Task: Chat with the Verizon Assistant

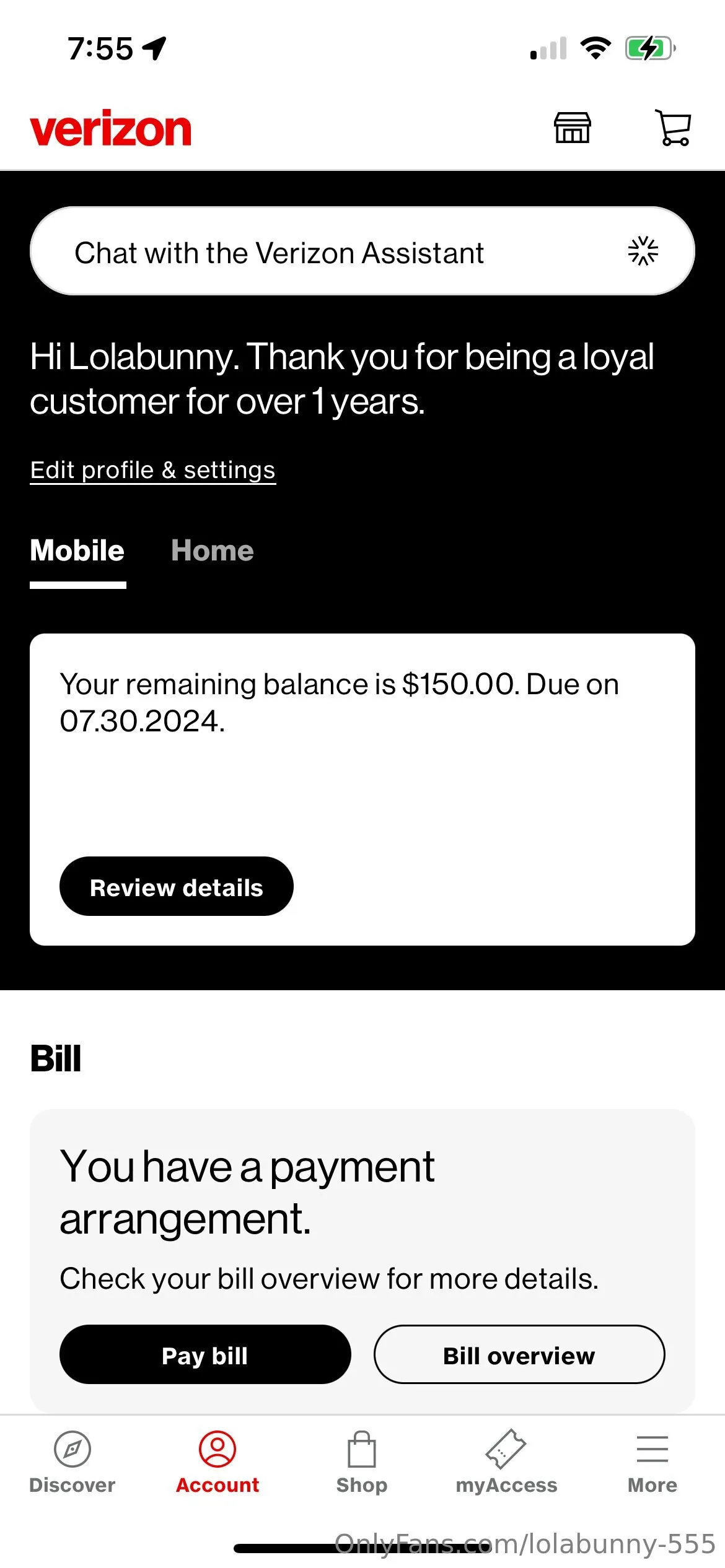Action: pyautogui.click(x=362, y=251)
